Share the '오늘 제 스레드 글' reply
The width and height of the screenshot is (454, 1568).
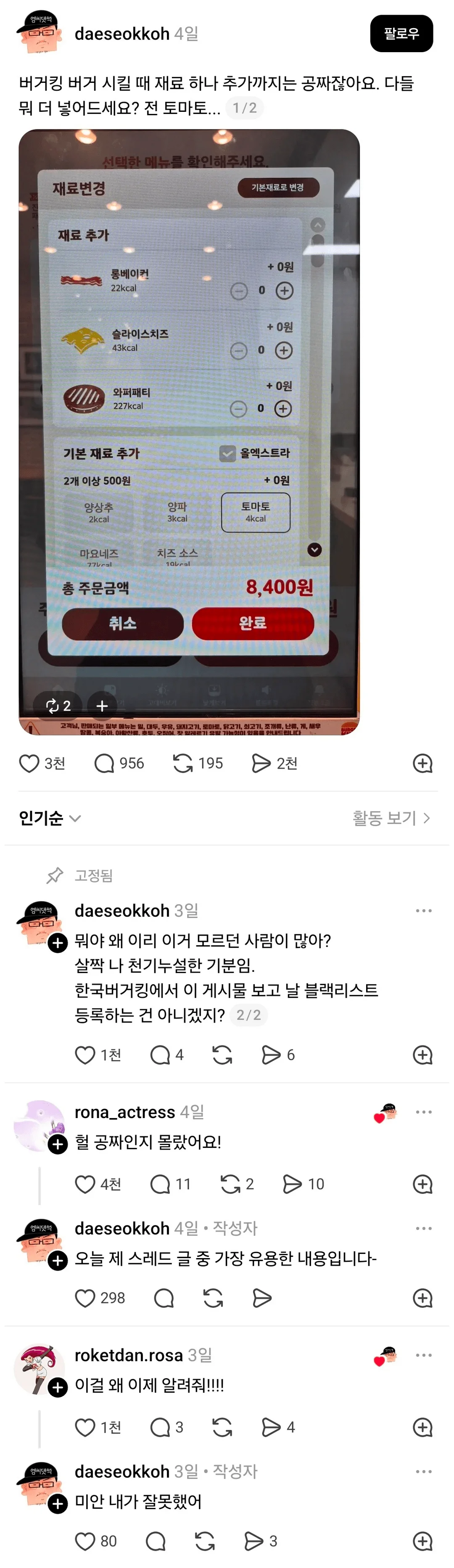[262, 1298]
